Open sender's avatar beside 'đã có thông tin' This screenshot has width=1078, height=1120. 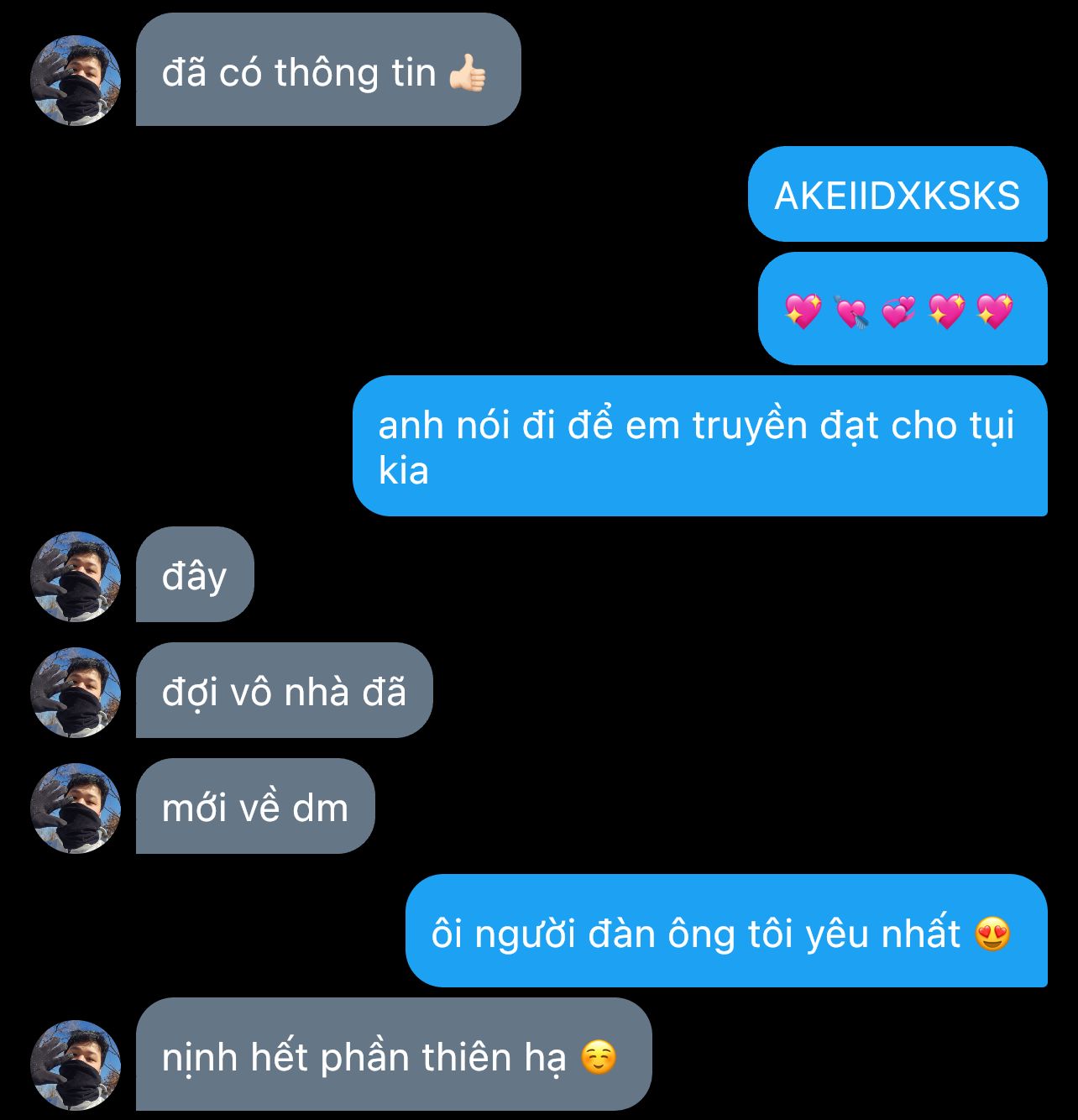pyautogui.click(x=76, y=81)
